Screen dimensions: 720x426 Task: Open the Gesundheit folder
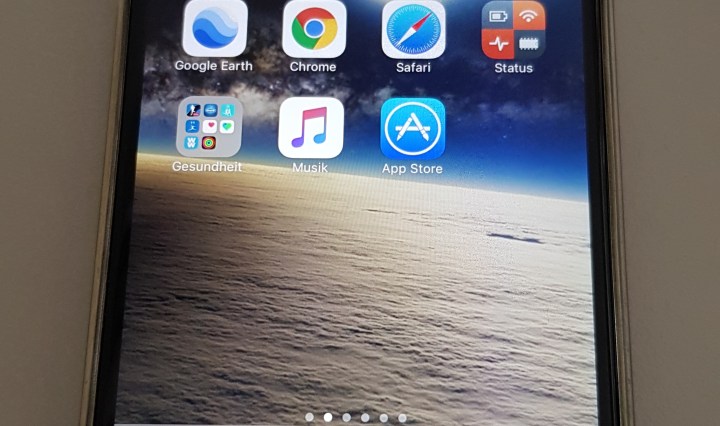click(x=208, y=127)
